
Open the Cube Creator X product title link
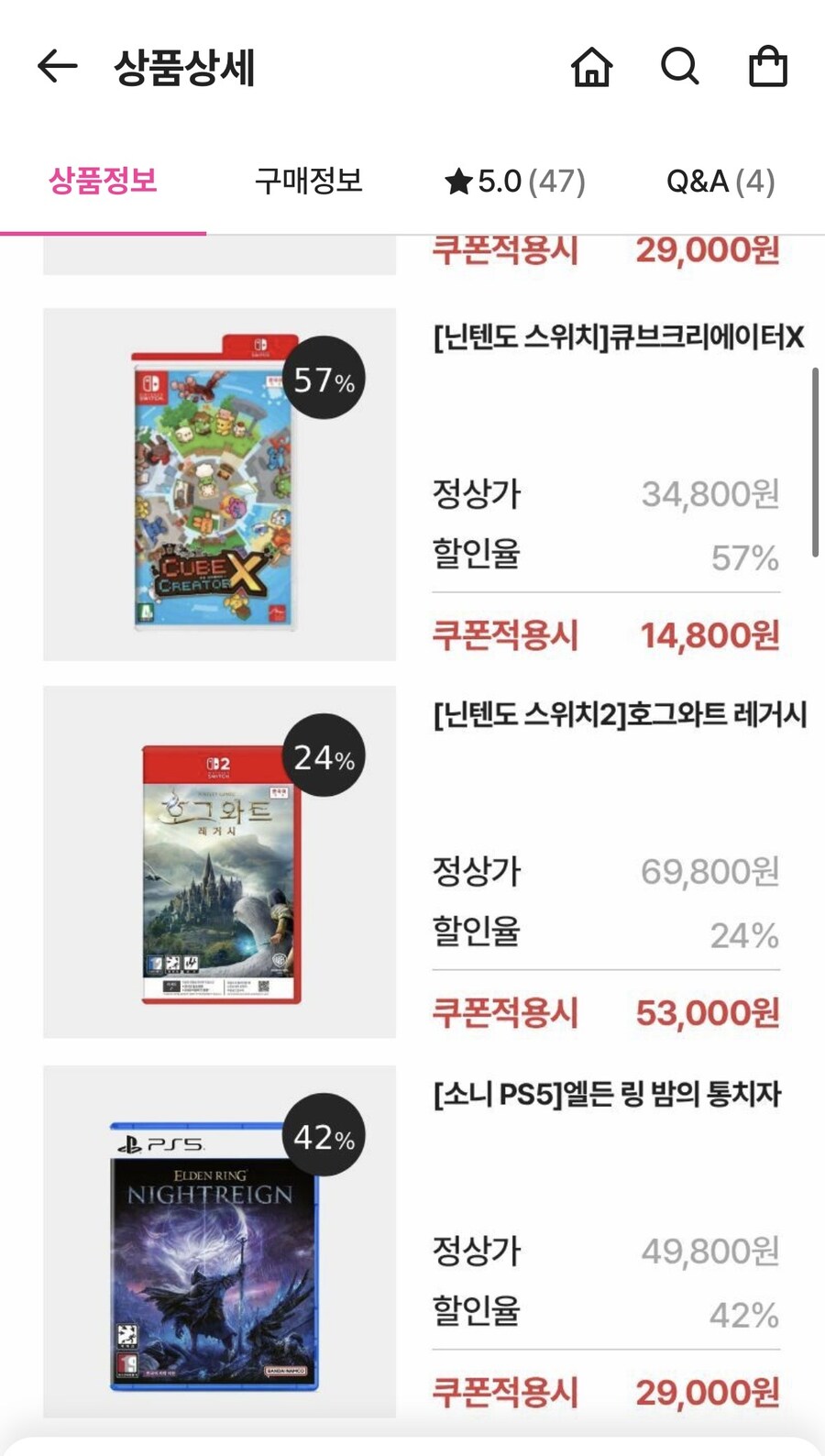(617, 338)
